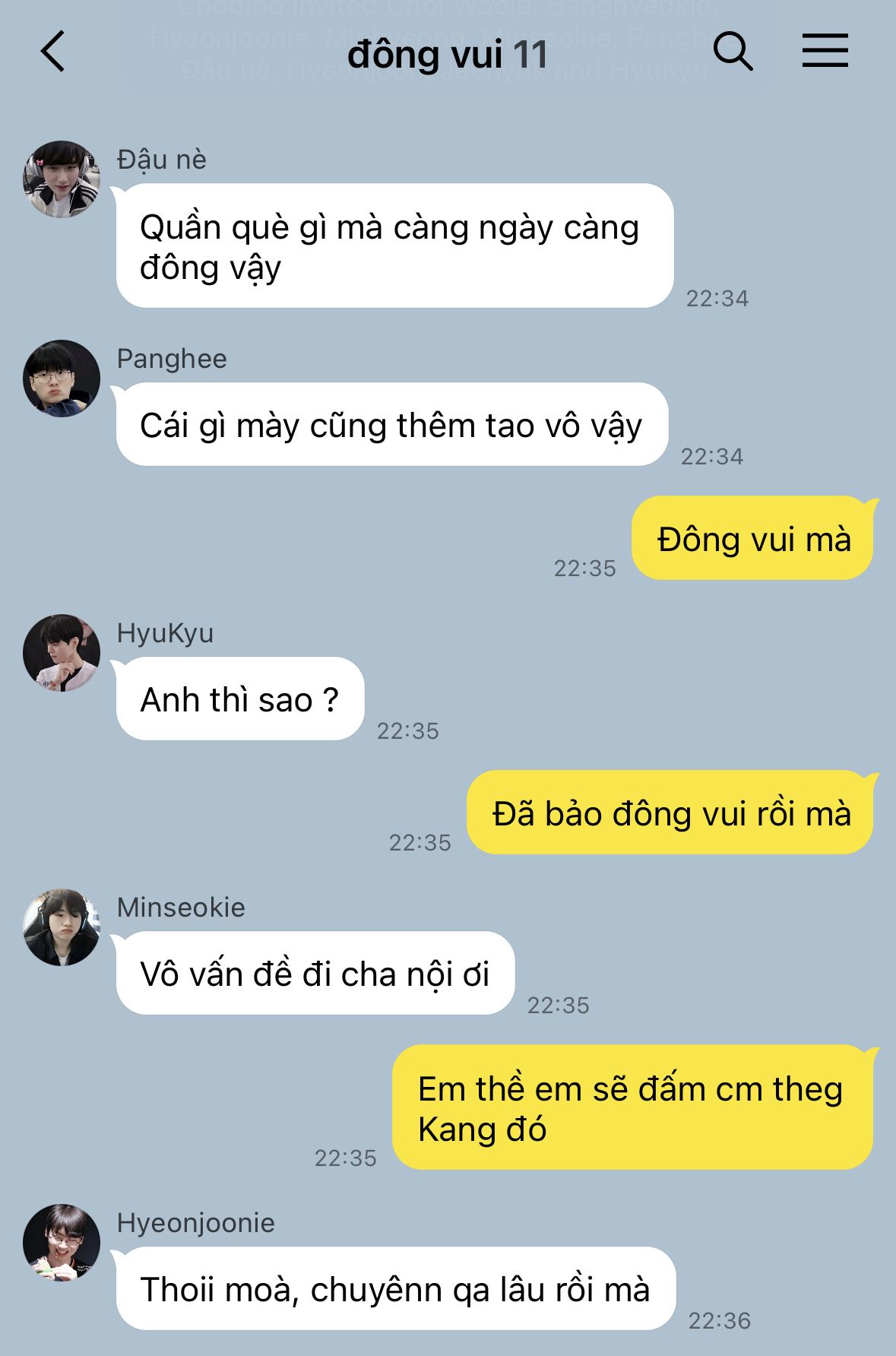Tap Hyeonjoonie's profile avatar

(62, 1243)
